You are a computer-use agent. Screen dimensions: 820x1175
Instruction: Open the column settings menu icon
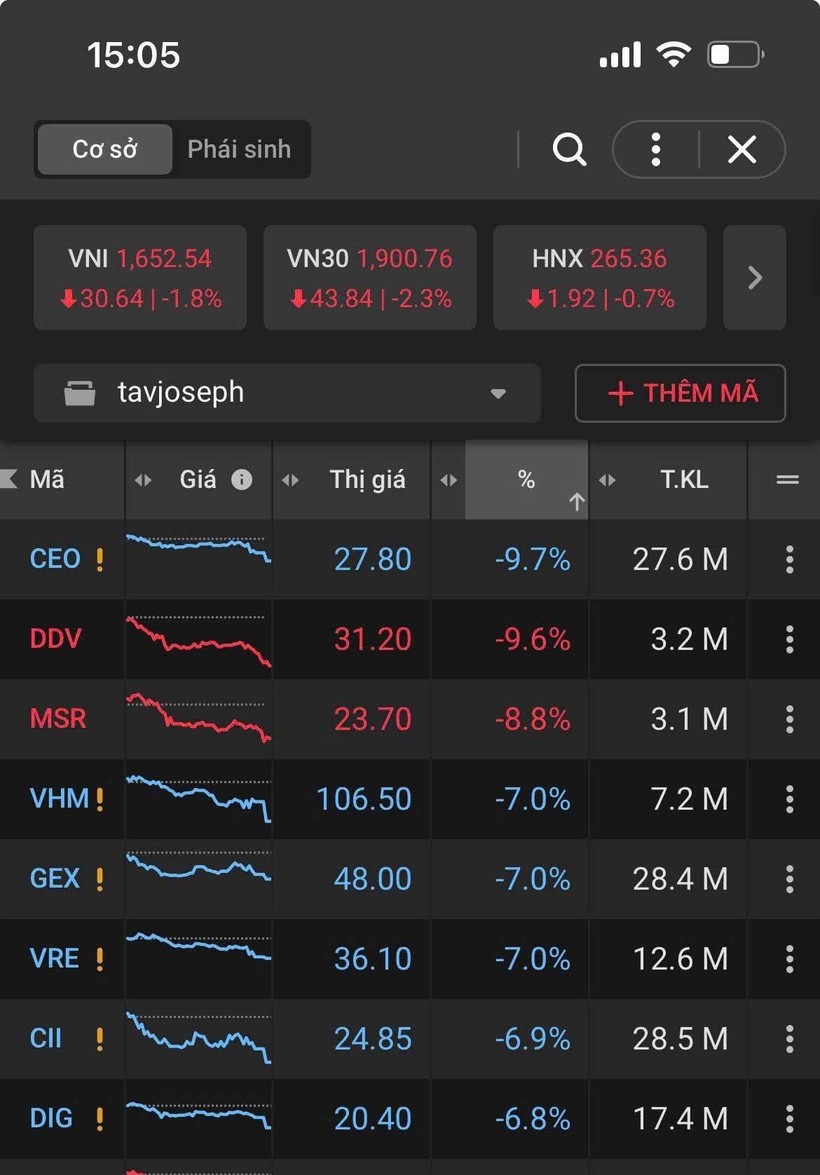pos(787,480)
